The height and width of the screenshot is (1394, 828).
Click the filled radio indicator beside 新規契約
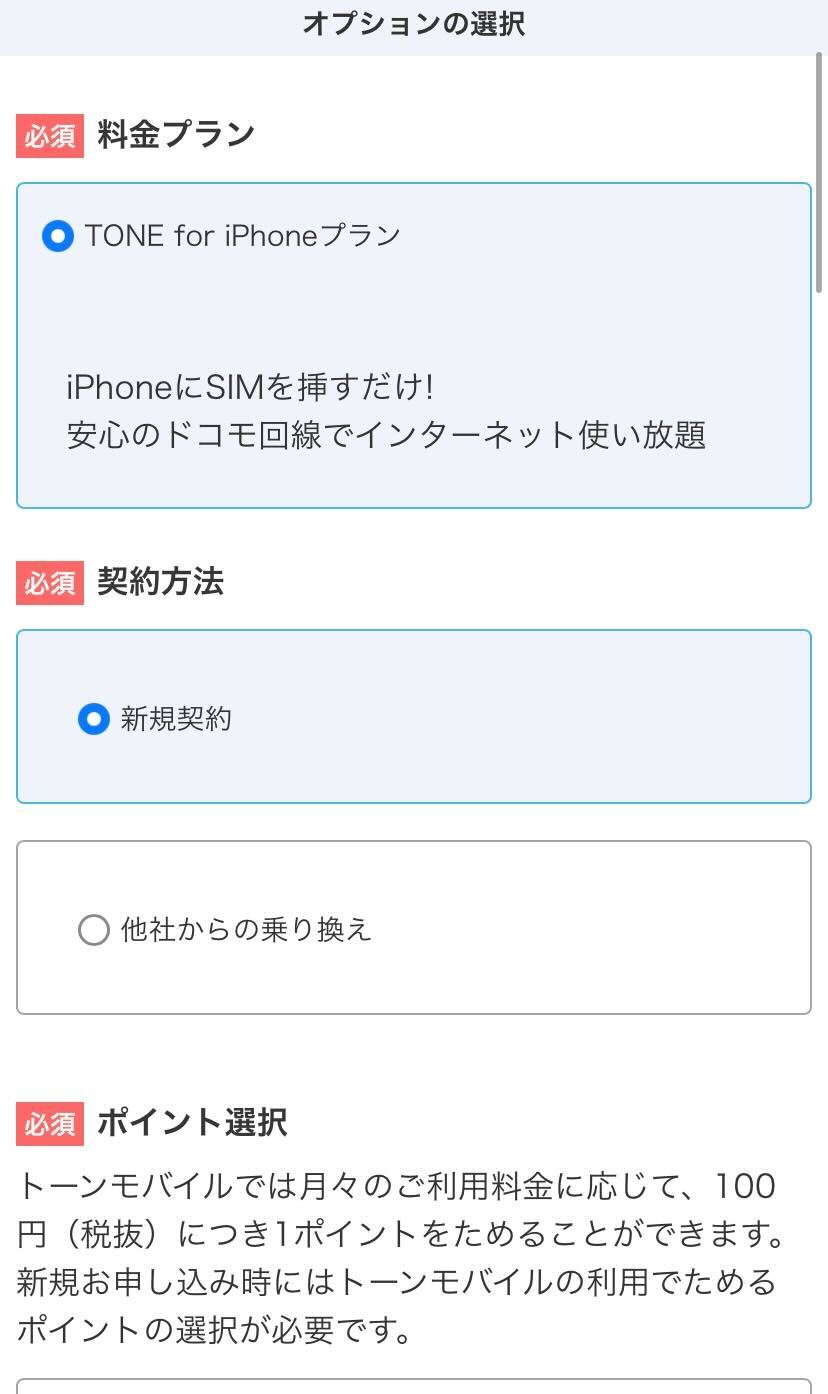(x=93, y=719)
